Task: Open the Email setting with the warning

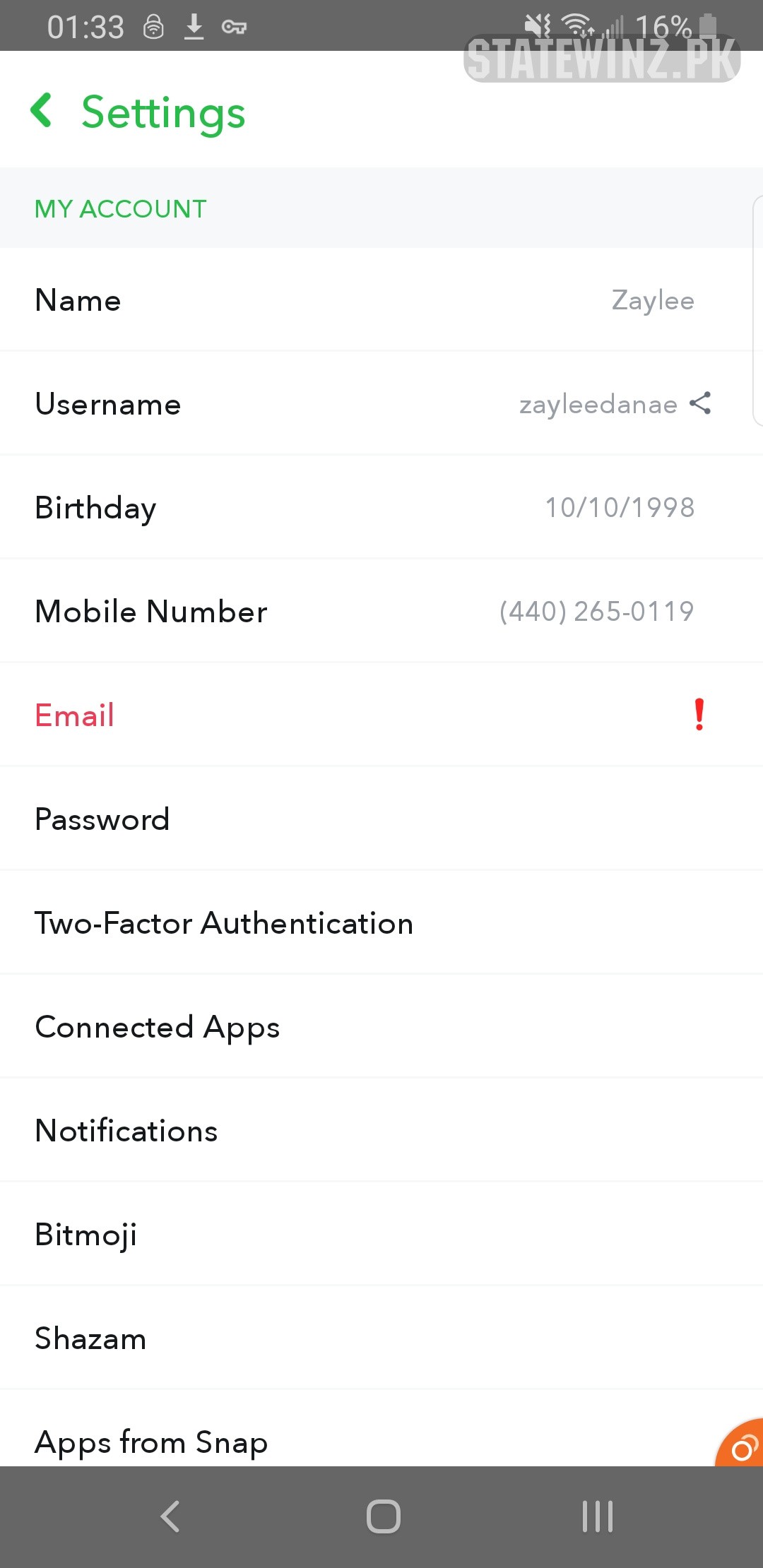Action: coord(381,715)
